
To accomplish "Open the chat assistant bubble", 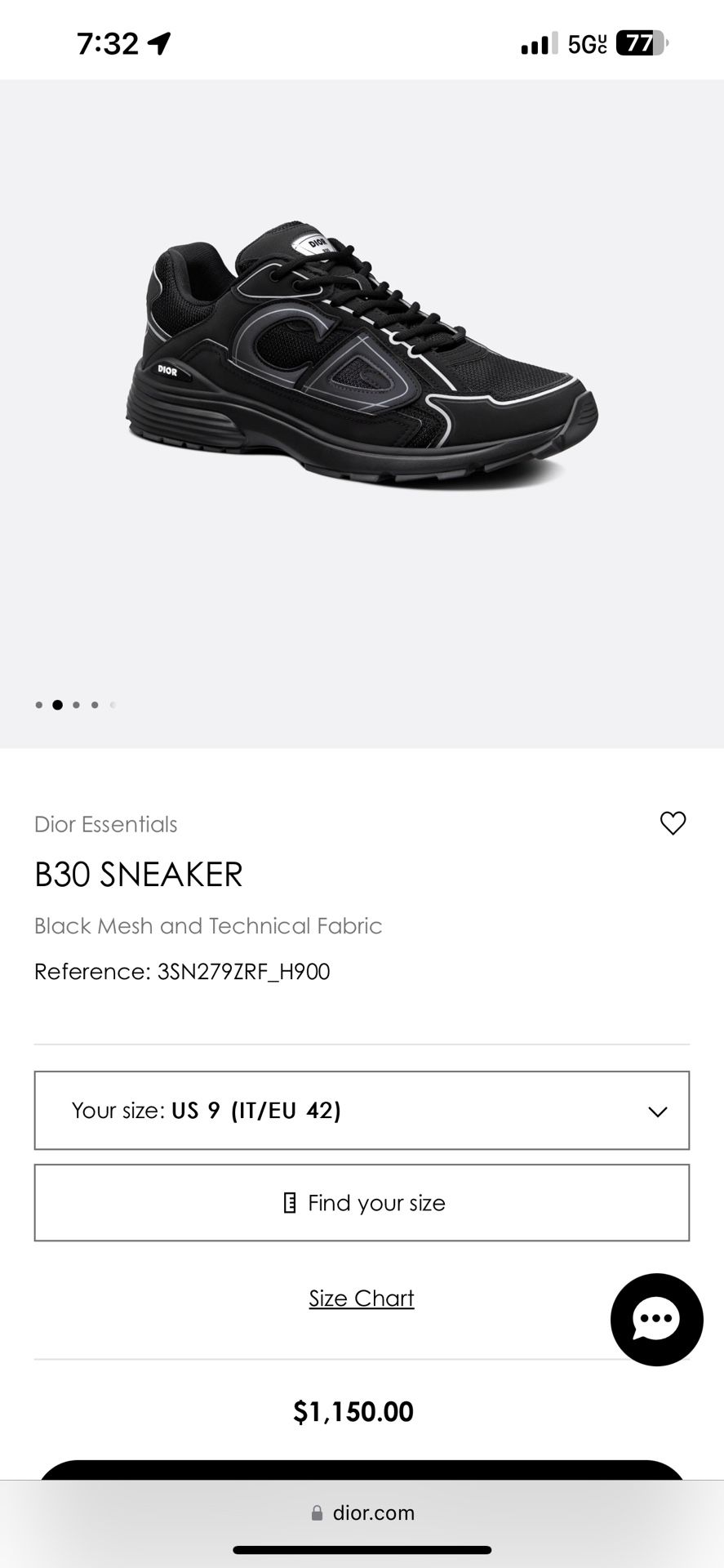I will point(656,1320).
